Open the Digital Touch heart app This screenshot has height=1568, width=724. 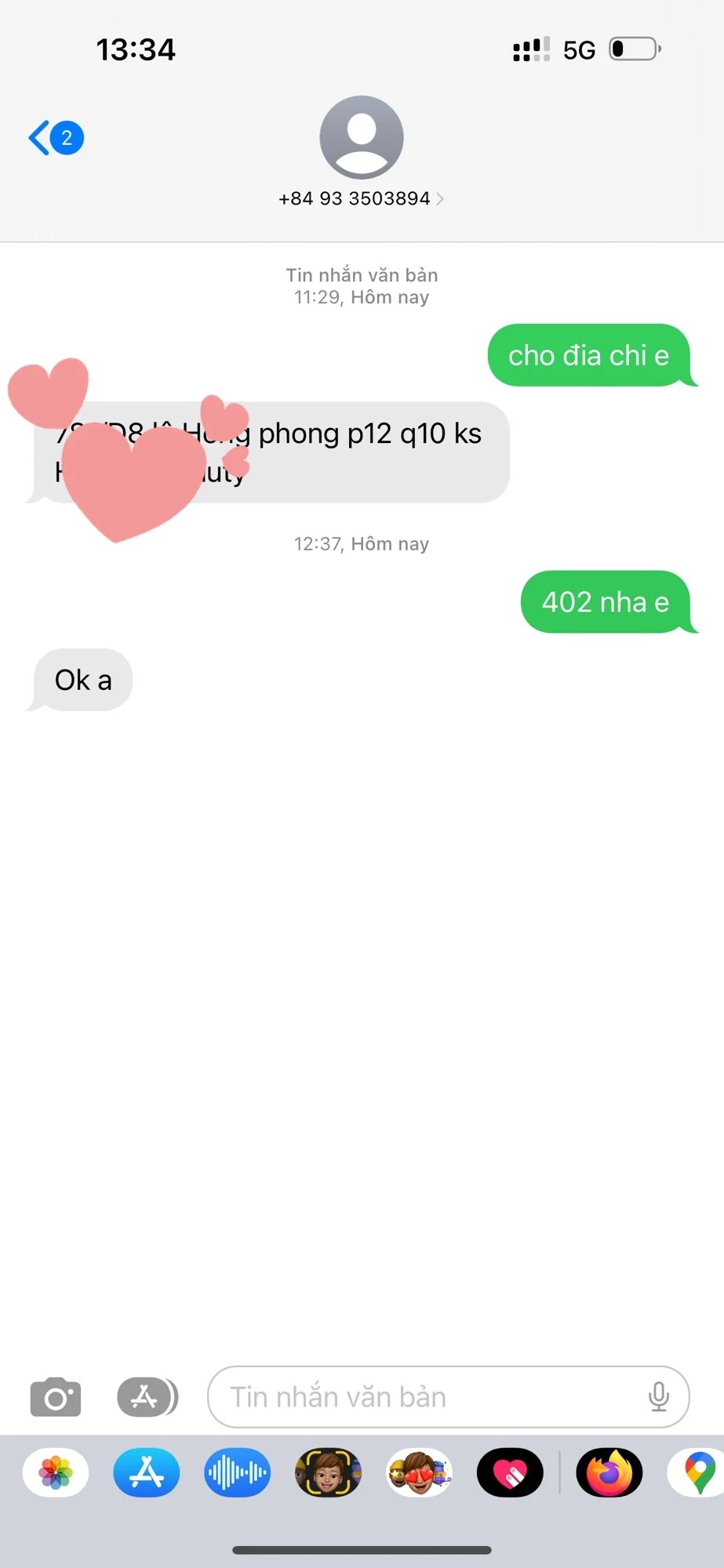[510, 1473]
